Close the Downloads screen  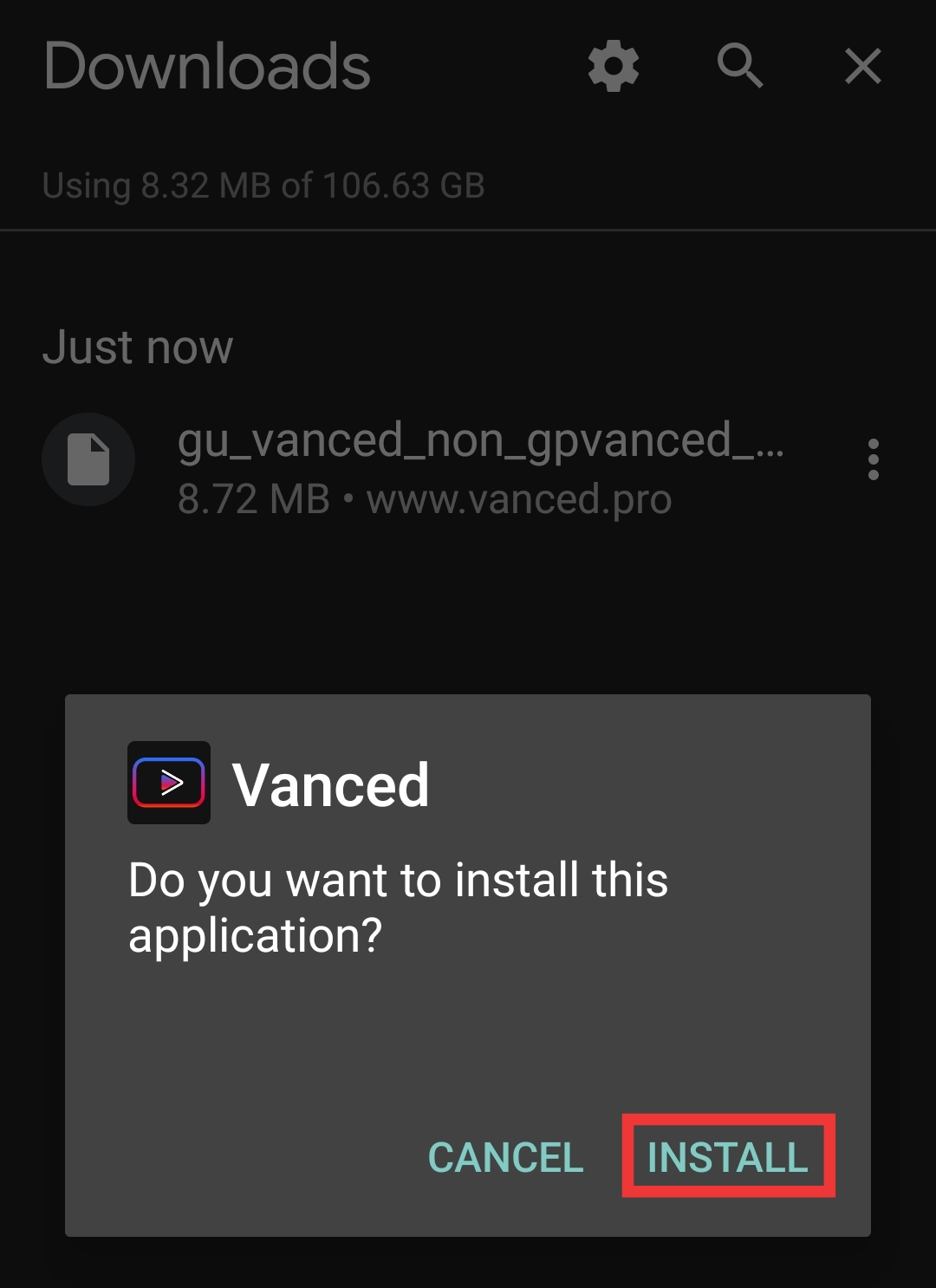[862, 66]
